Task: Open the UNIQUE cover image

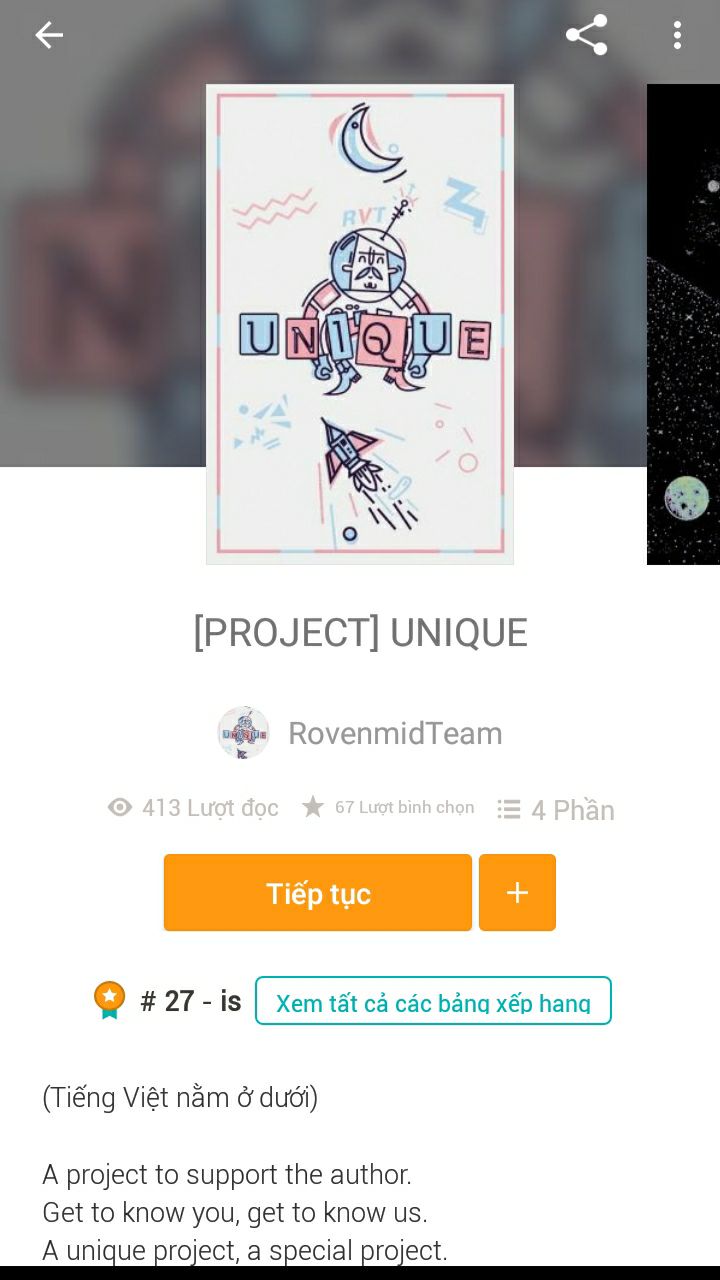Action: (360, 324)
